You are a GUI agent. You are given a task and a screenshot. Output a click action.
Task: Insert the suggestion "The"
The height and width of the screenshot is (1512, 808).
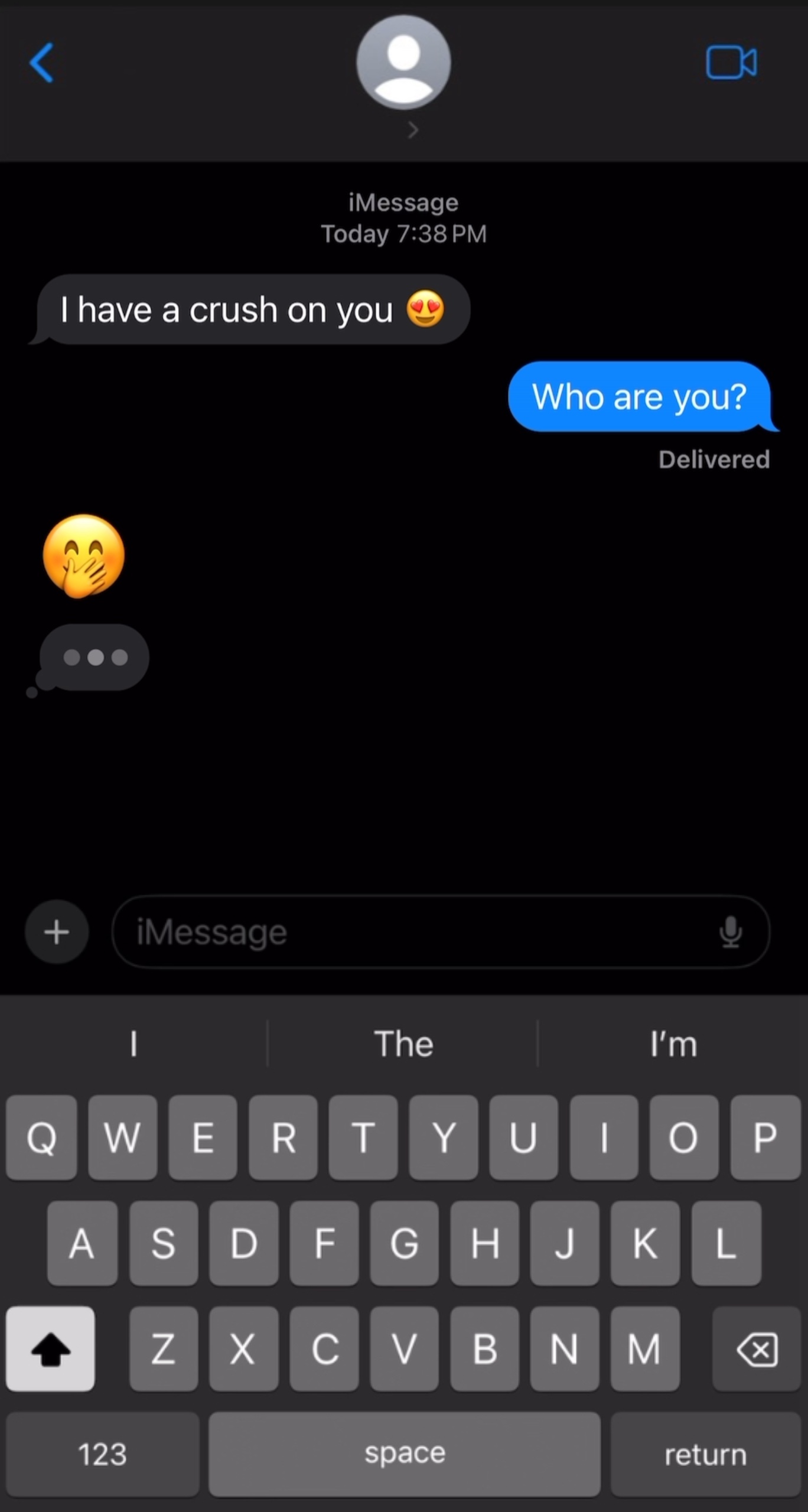pos(403,1044)
